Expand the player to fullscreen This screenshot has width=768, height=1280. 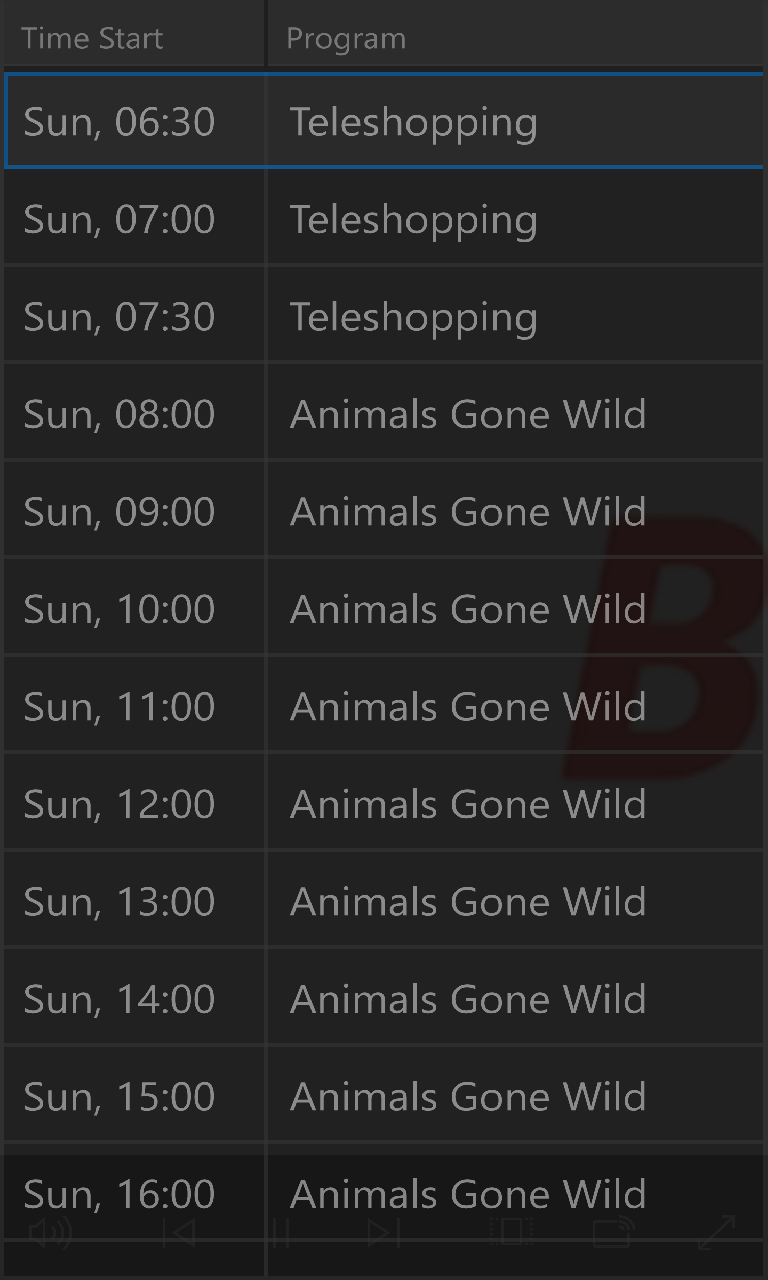716,1234
